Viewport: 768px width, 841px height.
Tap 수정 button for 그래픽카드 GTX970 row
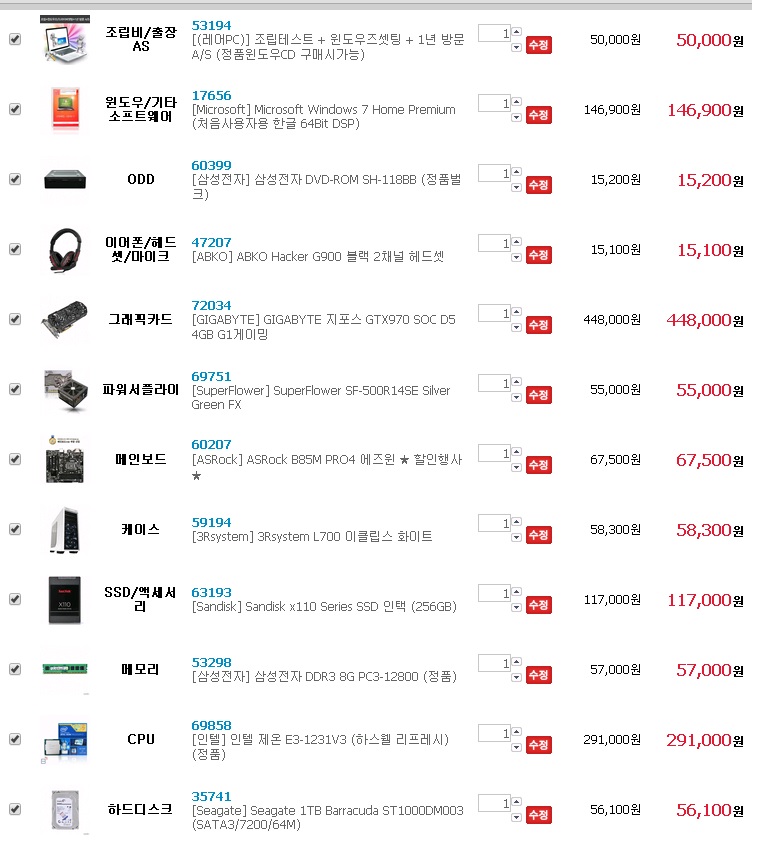[538, 325]
